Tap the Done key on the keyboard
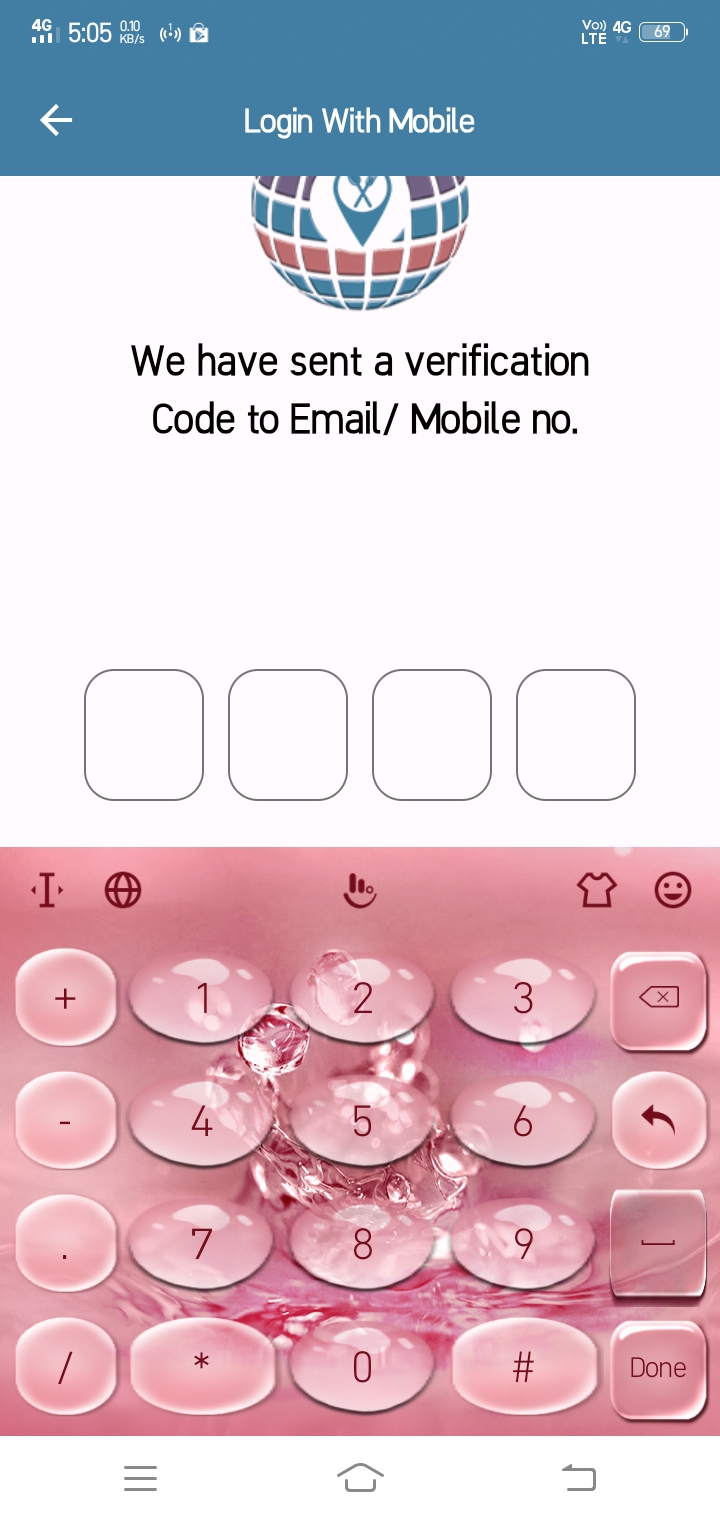The image size is (720, 1520). coord(658,1368)
